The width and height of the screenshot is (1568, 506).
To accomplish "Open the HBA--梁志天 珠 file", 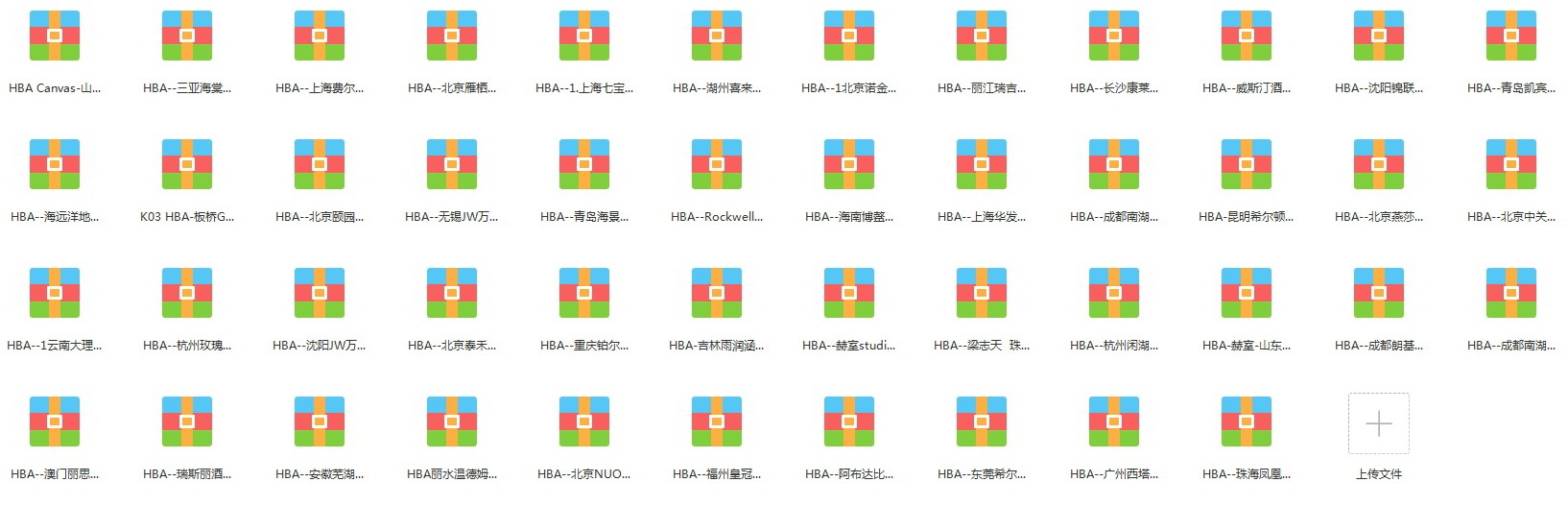I will tap(982, 294).
